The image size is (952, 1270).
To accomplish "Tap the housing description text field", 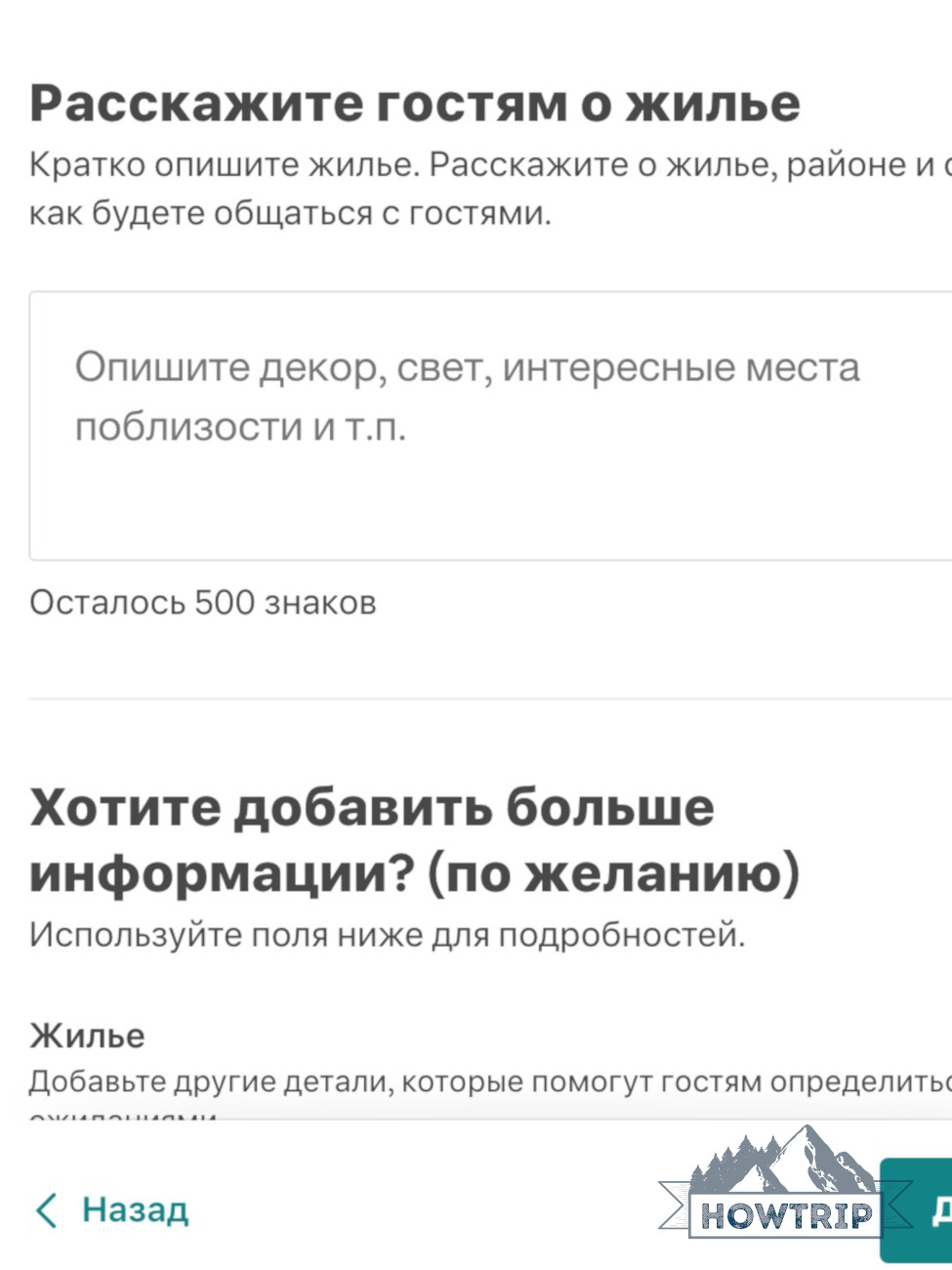I will [x=488, y=425].
